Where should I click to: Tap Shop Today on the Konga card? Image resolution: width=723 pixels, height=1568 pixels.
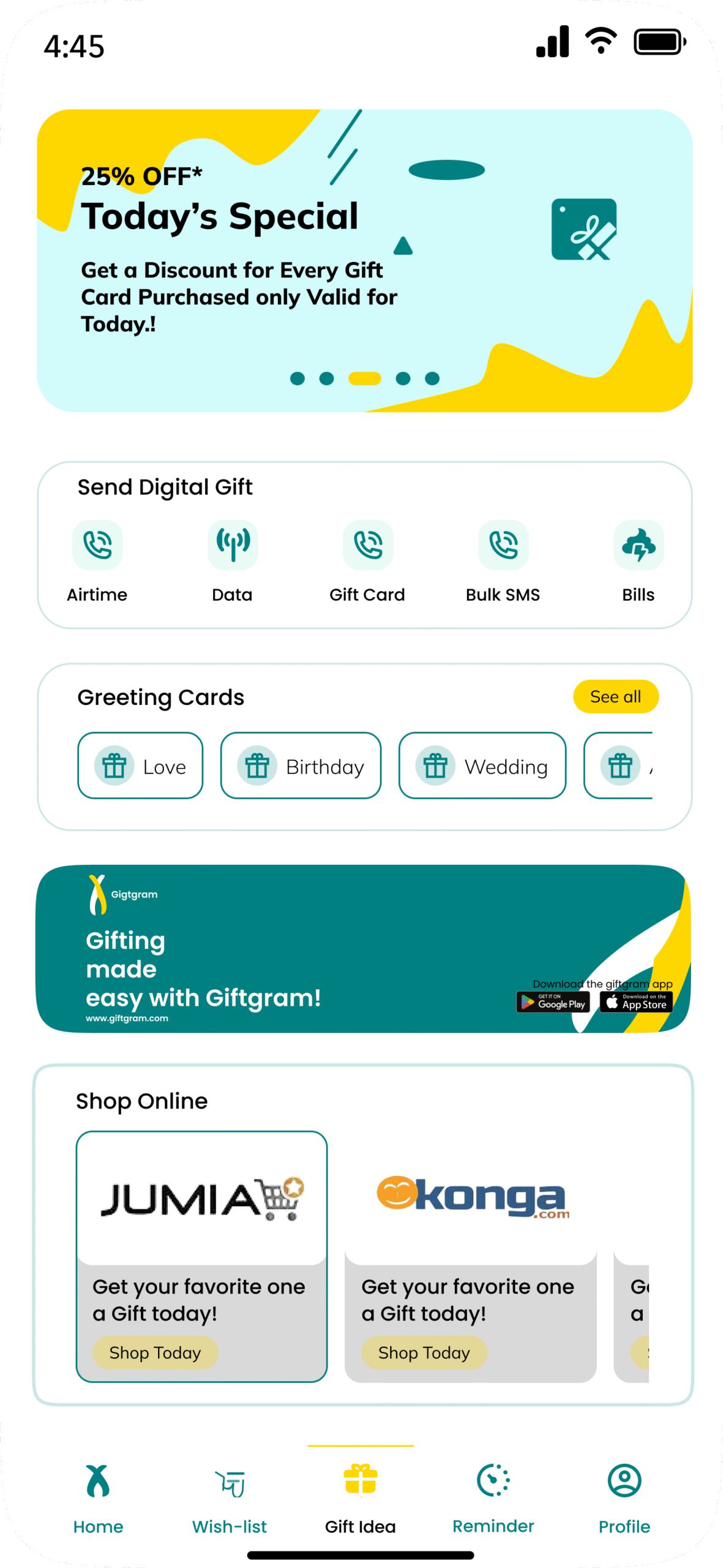coord(424,1352)
